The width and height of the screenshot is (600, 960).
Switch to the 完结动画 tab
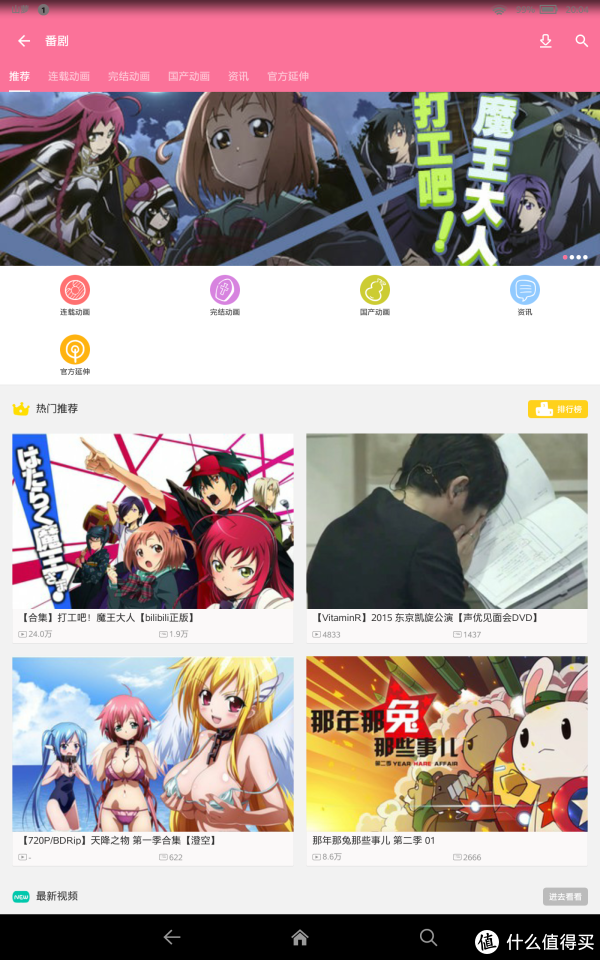[128, 76]
